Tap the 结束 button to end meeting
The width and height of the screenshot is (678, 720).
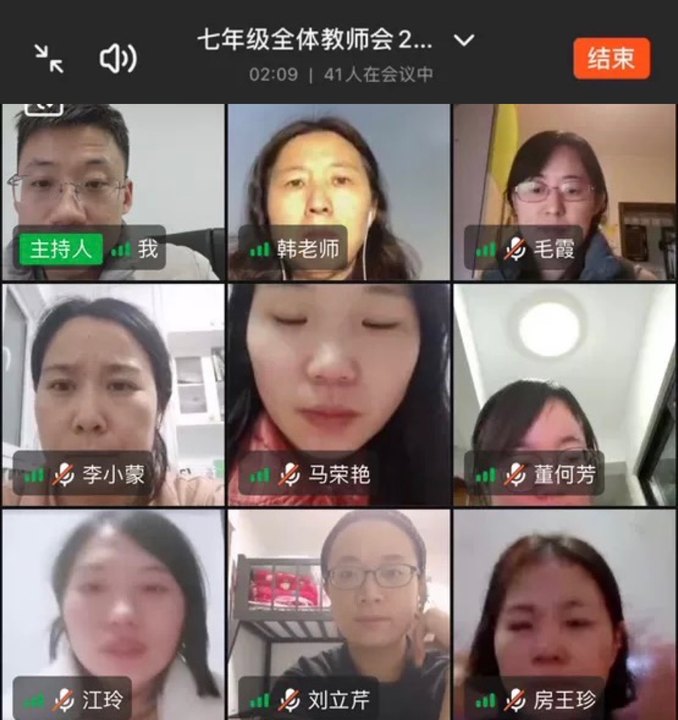[611, 58]
